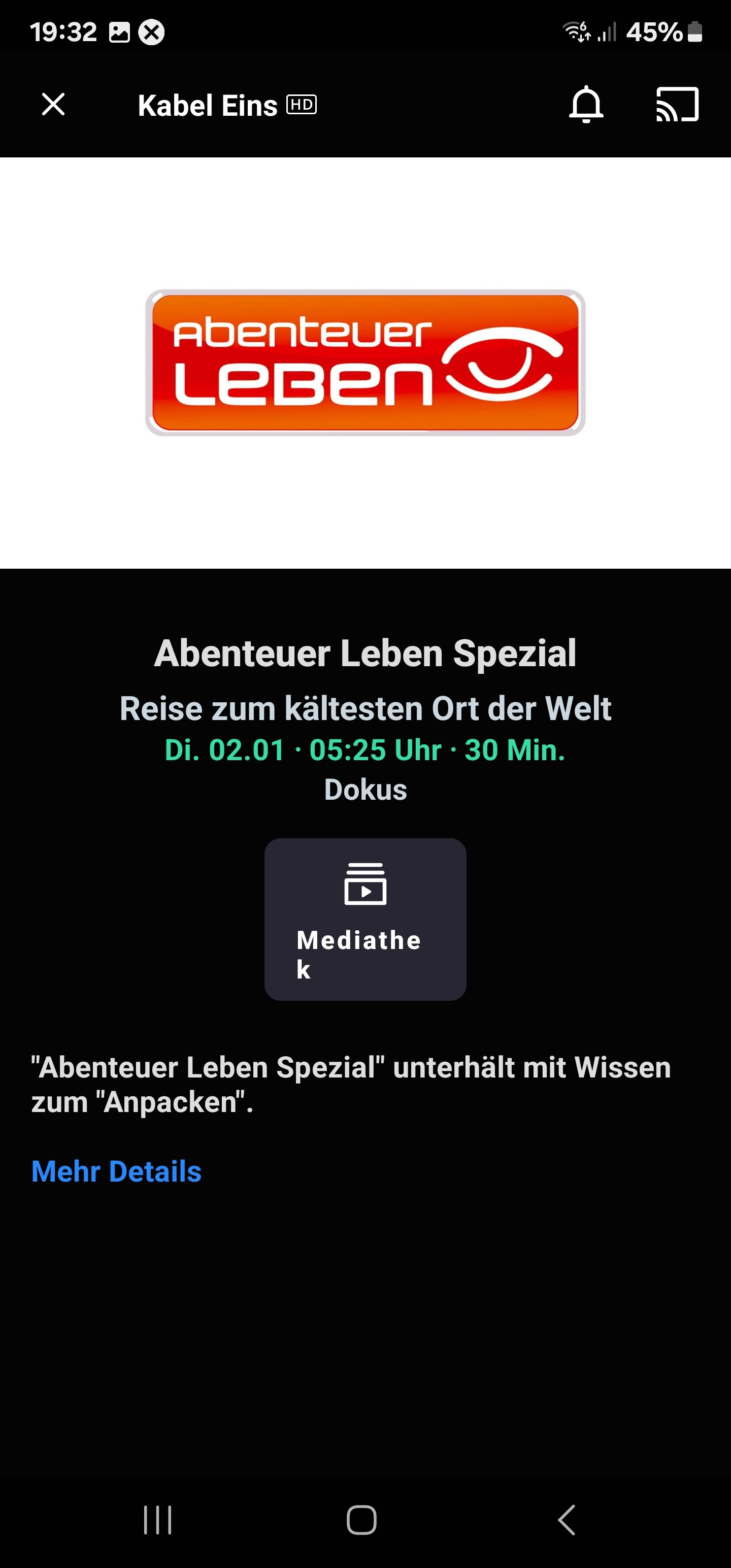Go to the home screen
731x1568 pixels.
[x=361, y=1520]
